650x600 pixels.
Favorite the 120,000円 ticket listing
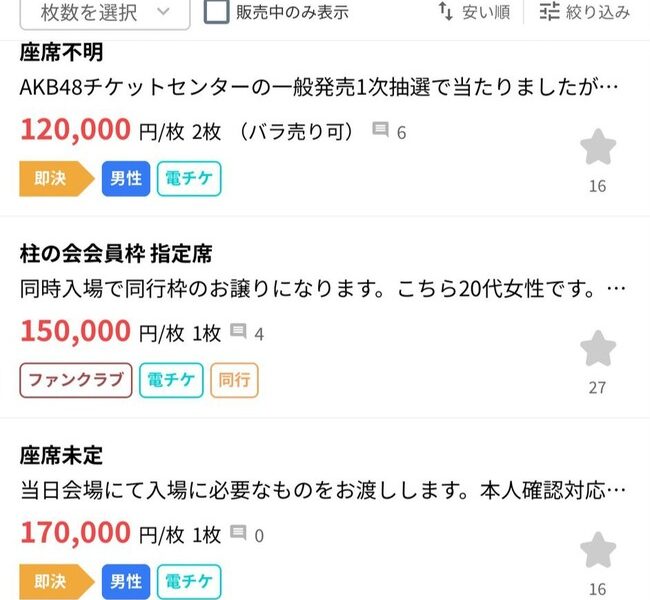click(x=598, y=148)
